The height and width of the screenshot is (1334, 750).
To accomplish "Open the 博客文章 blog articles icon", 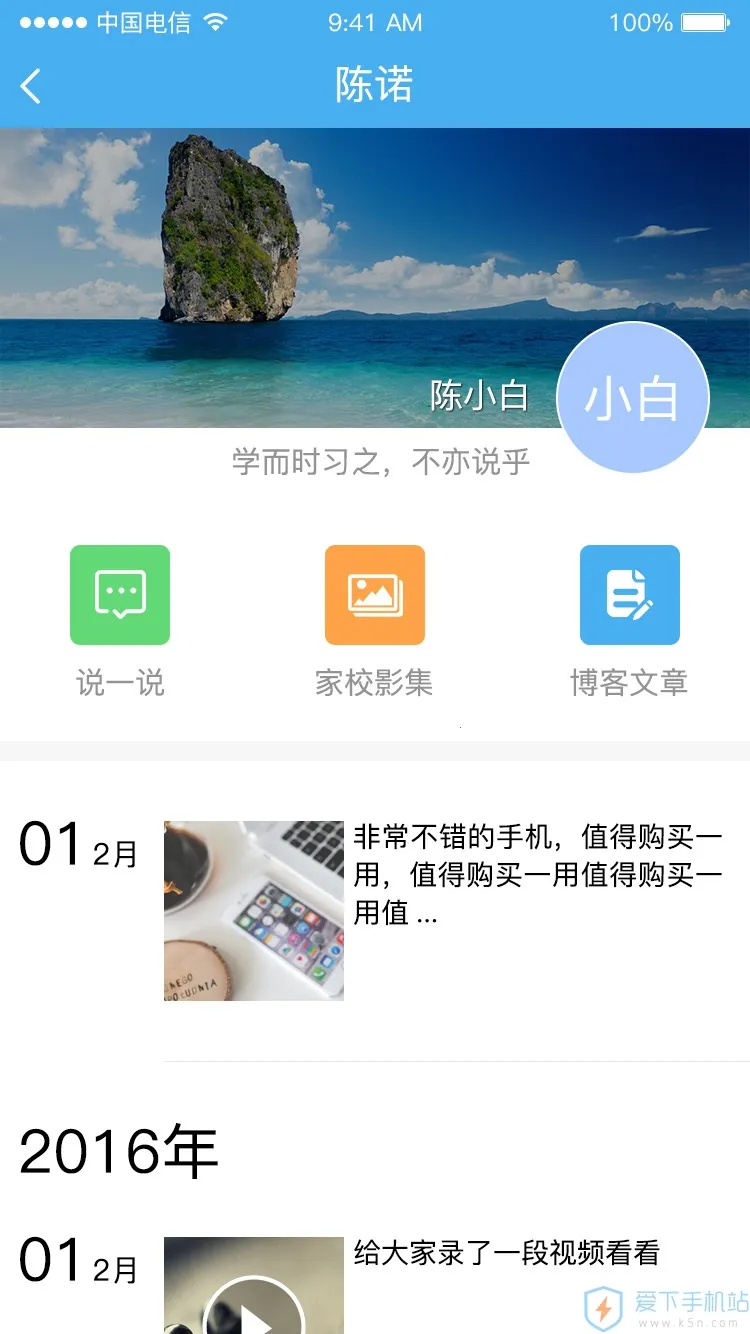I will (x=629, y=595).
